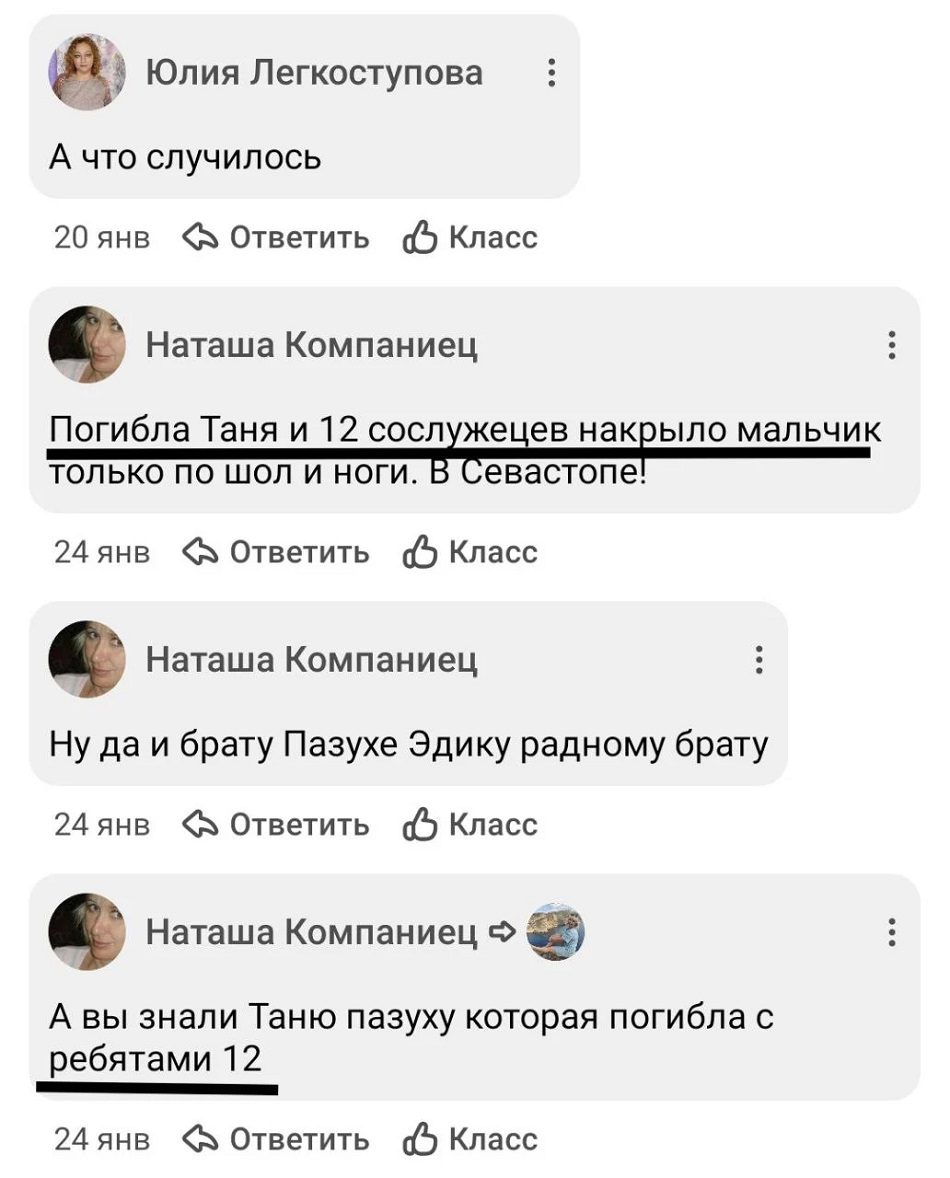The height and width of the screenshot is (1178, 950).
Task: Open three-dot menu on the 'Погибла Таня' comment
Action: [891, 345]
